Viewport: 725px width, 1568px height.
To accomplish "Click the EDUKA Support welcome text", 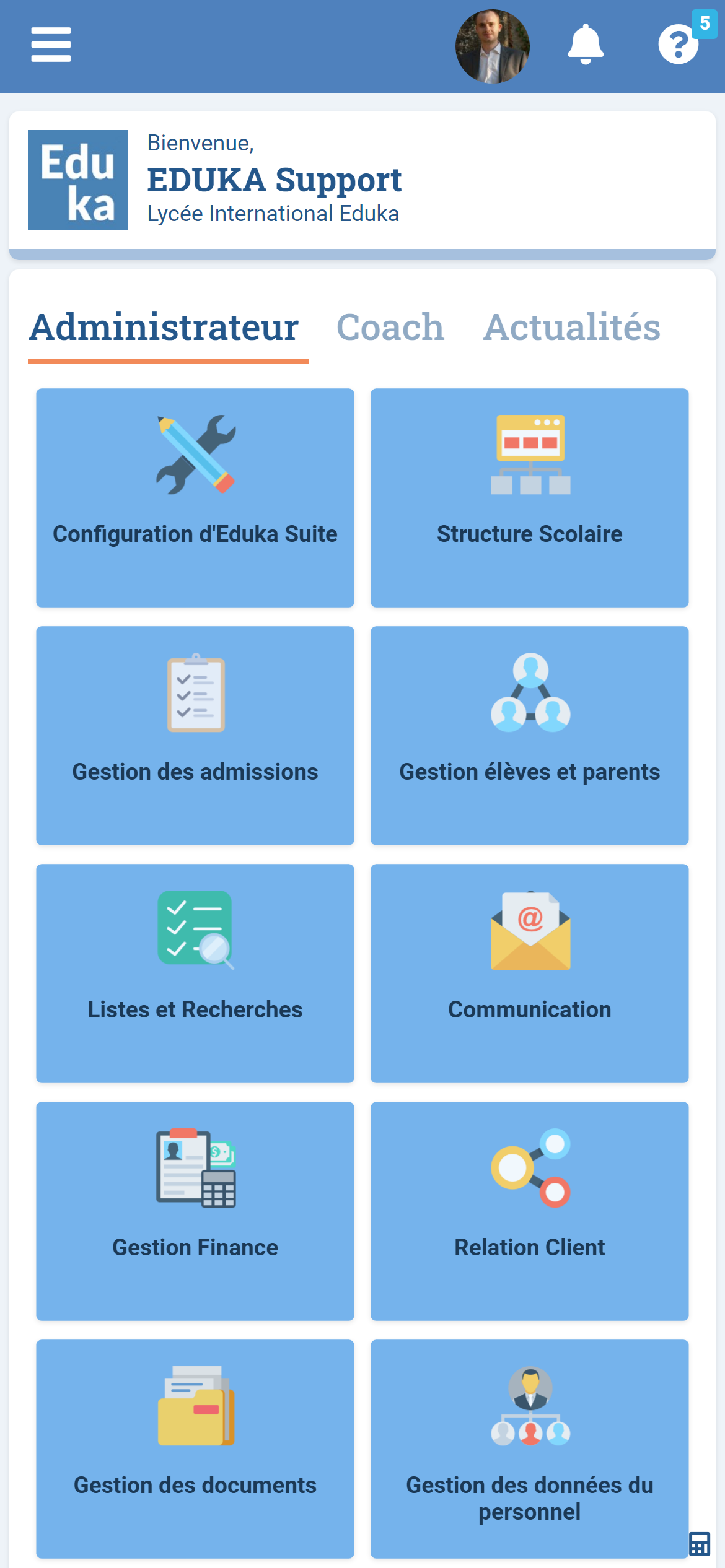I will [275, 180].
